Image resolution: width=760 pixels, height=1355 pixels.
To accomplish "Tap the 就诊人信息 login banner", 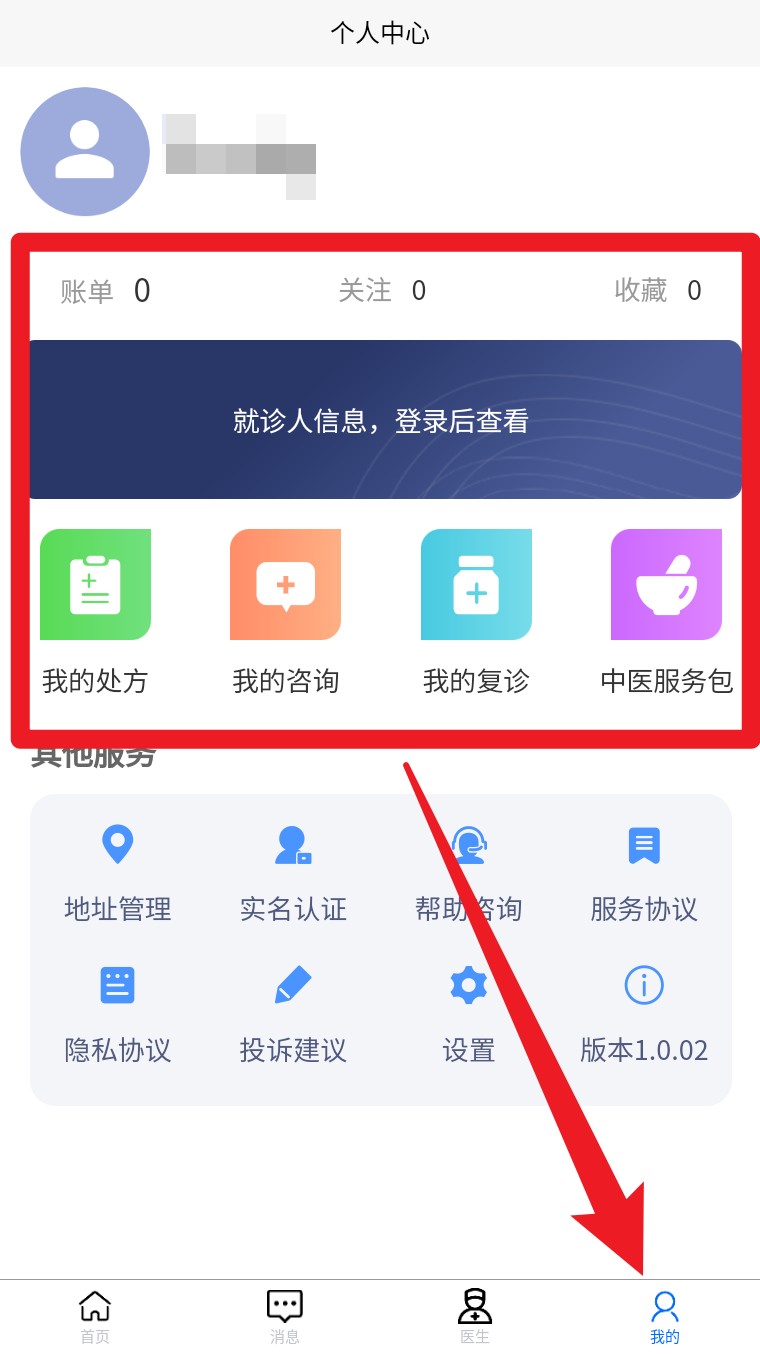I will [380, 419].
